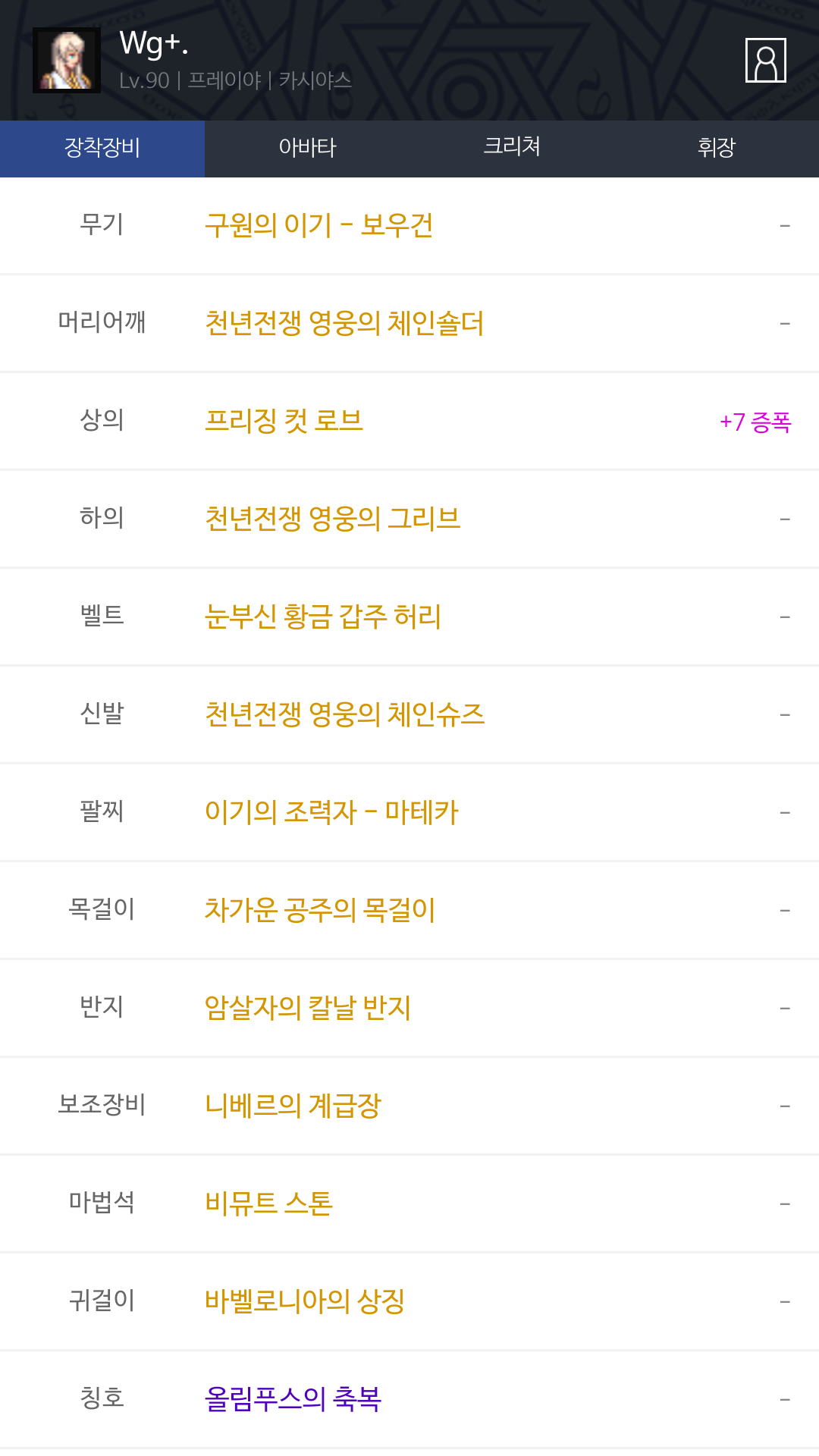The width and height of the screenshot is (819, 1456).
Task: Select the 장착장비 tab
Action: click(x=102, y=148)
